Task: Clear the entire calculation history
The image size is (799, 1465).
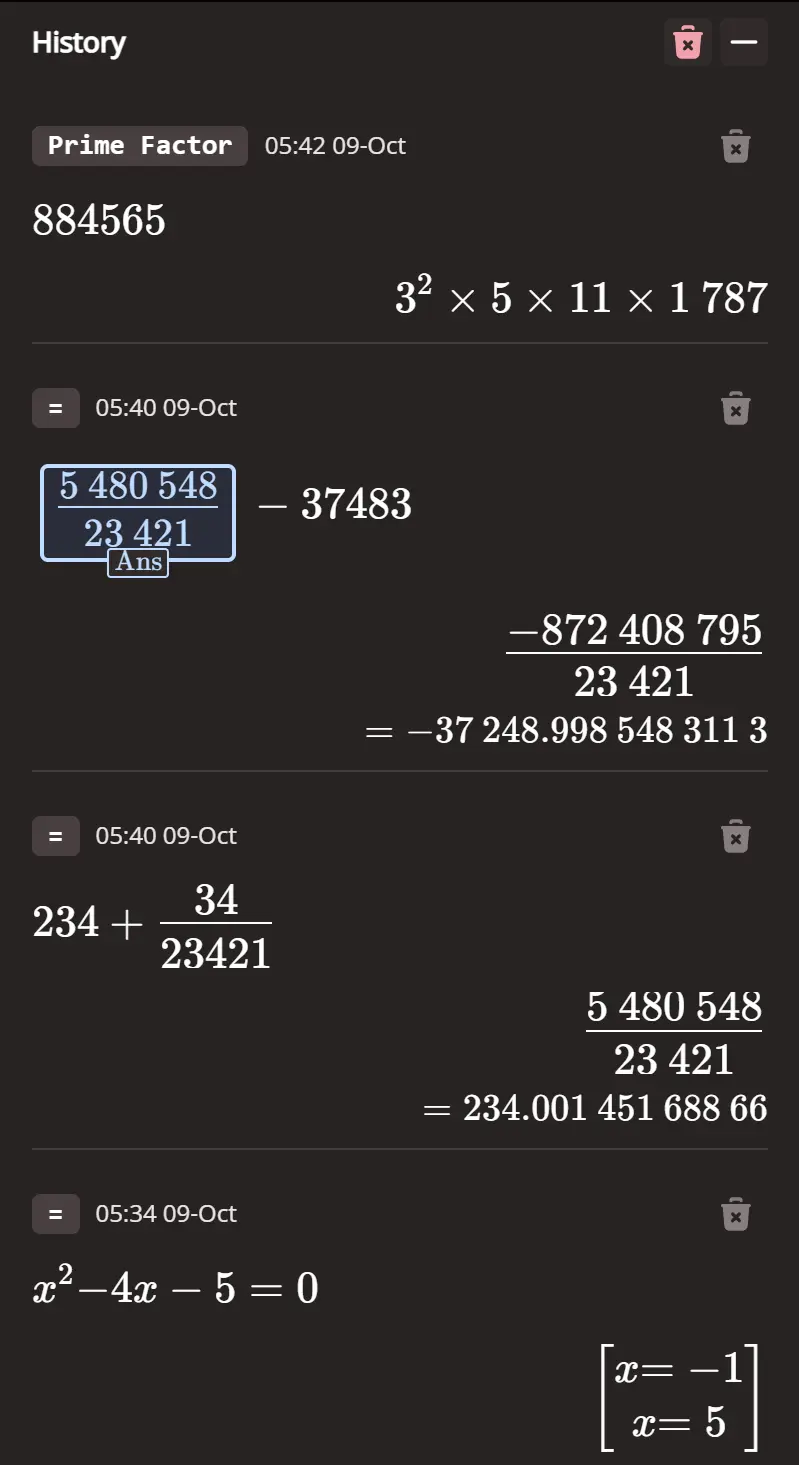Action: 688,42
